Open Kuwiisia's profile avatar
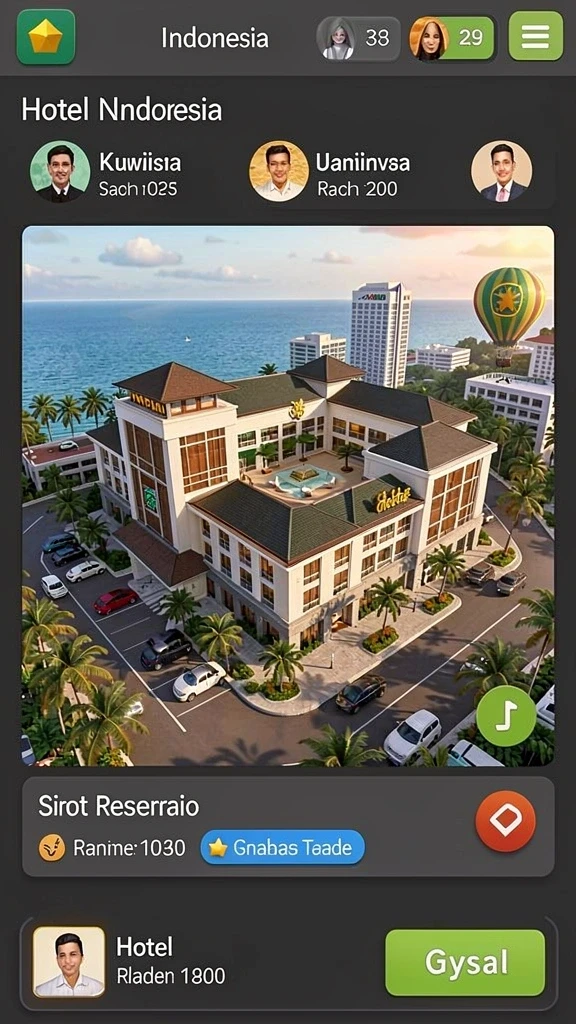 click(60, 171)
